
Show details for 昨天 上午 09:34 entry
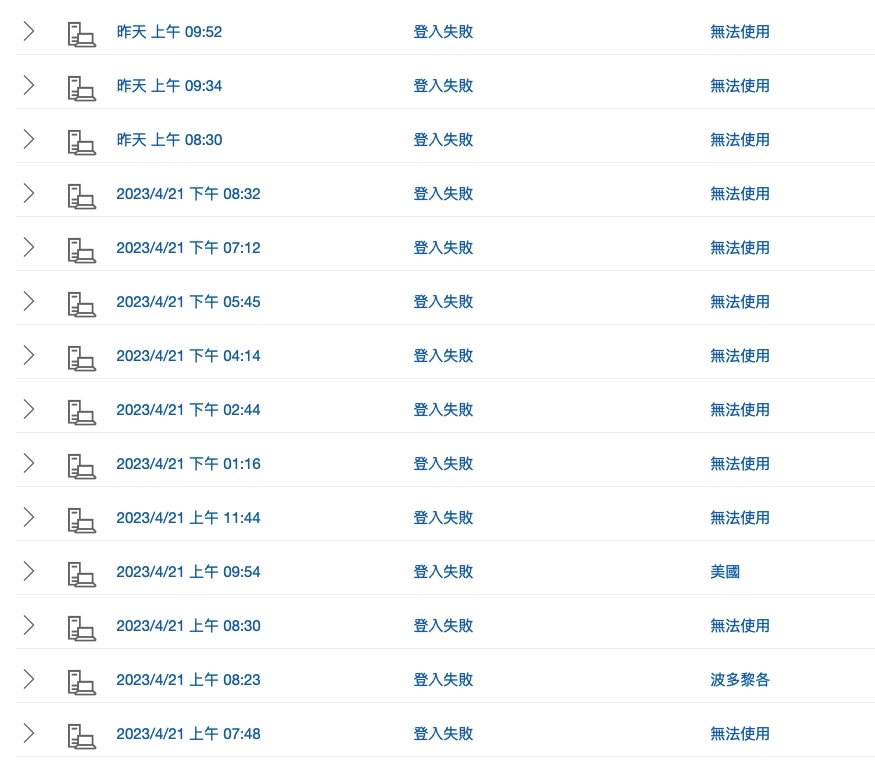(28, 86)
